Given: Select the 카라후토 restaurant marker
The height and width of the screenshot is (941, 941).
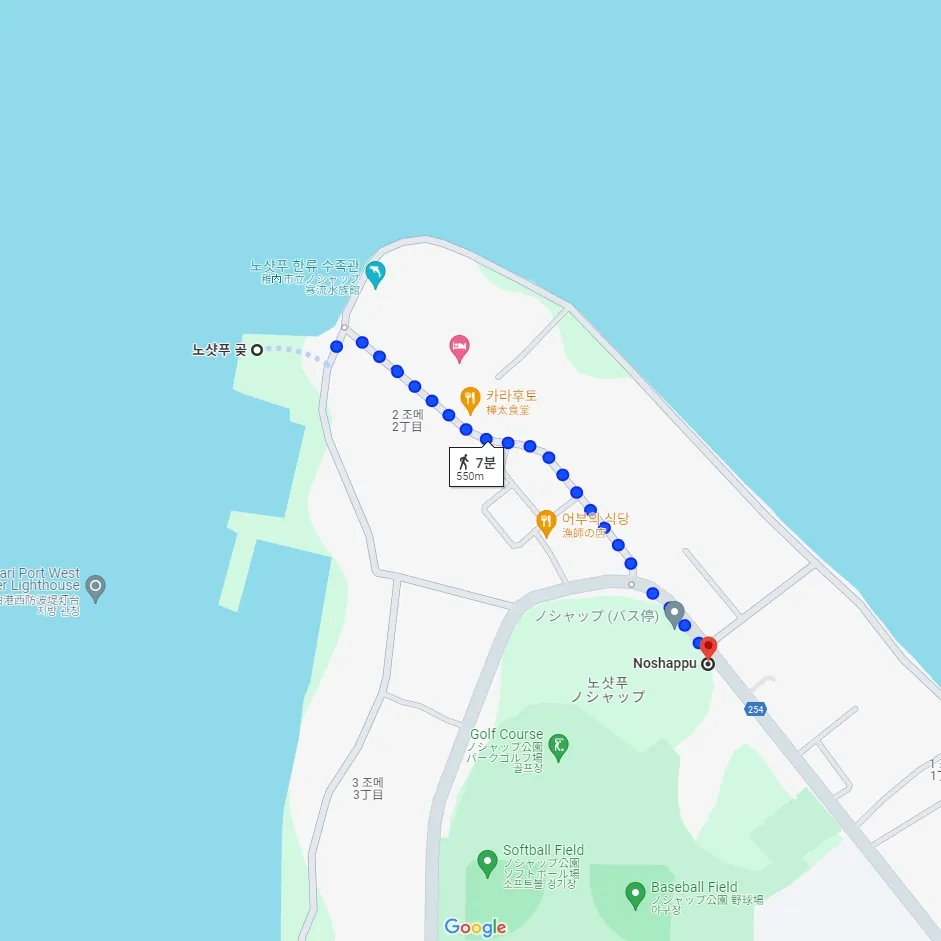Looking at the screenshot, I should (470, 399).
